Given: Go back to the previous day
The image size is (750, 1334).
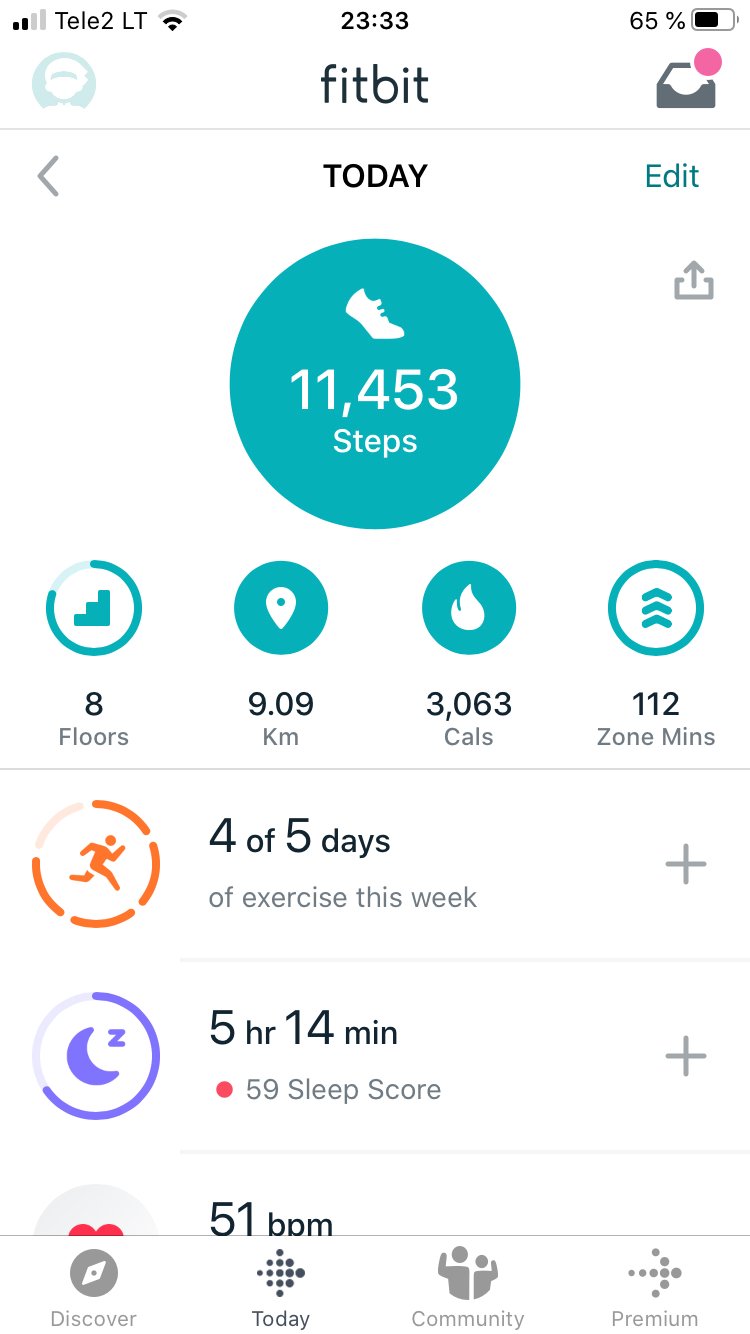Looking at the screenshot, I should (x=48, y=177).
